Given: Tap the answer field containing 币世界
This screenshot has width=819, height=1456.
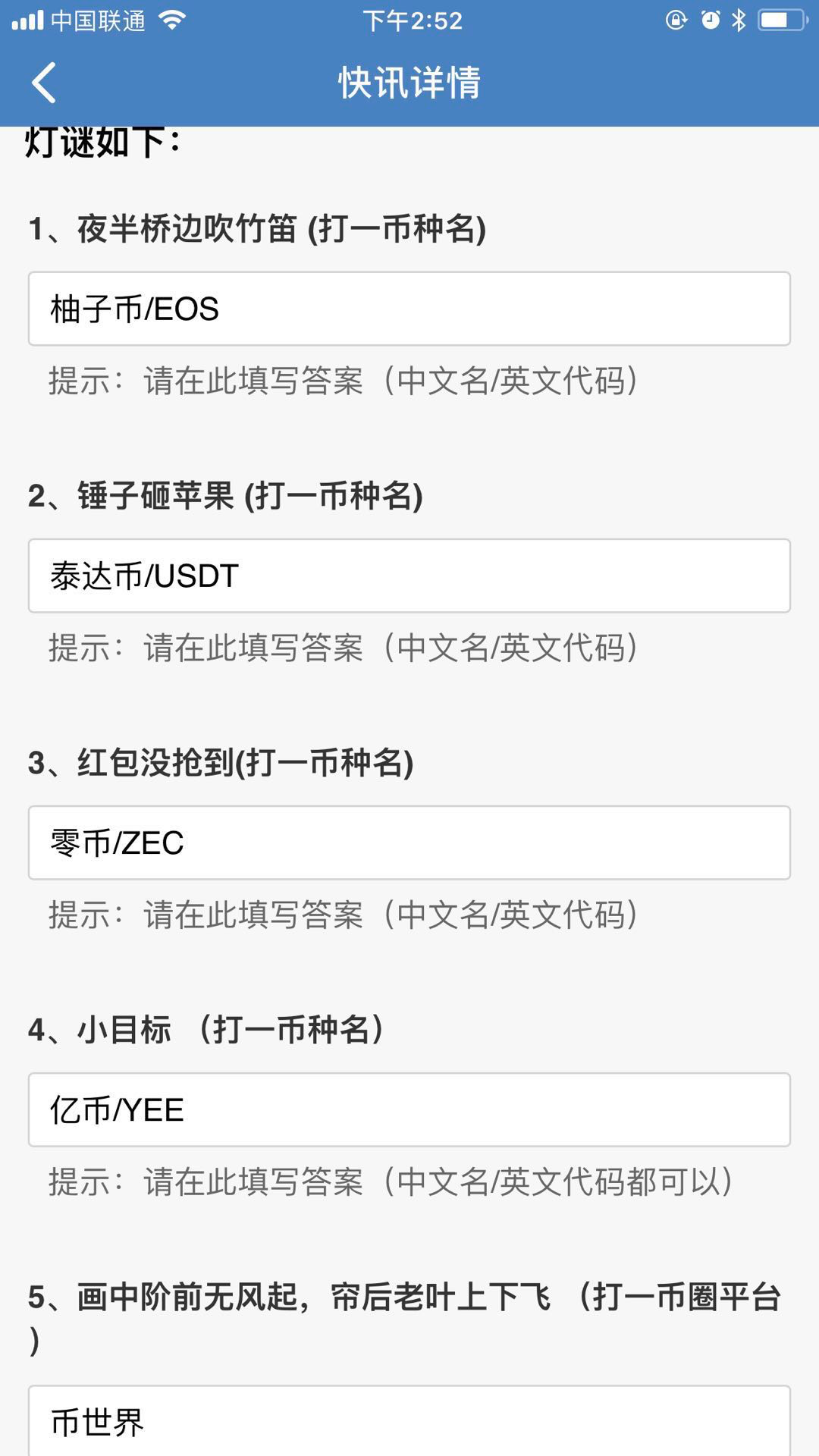Looking at the screenshot, I should (409, 1422).
